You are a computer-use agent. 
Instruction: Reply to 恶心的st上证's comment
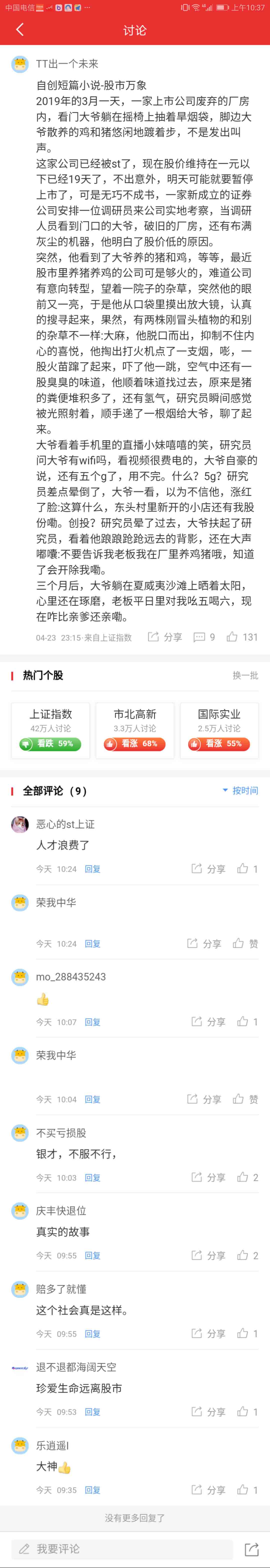tap(92, 869)
